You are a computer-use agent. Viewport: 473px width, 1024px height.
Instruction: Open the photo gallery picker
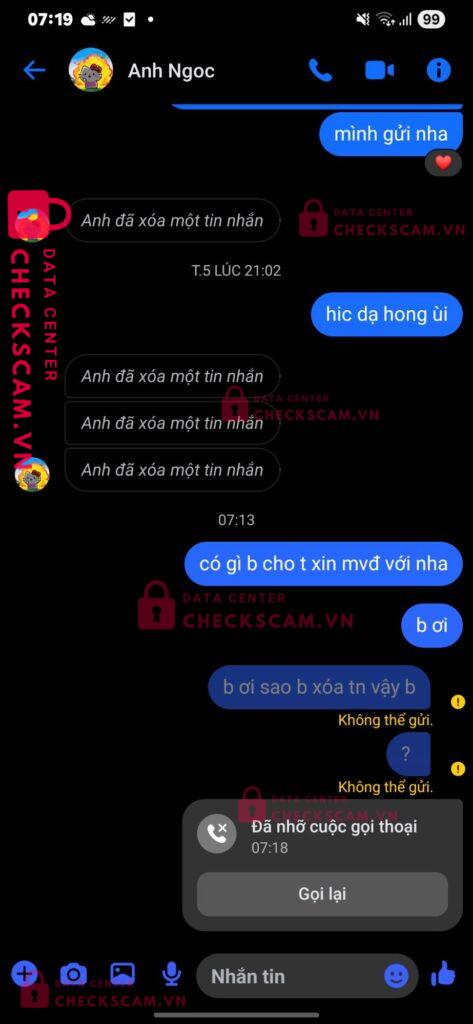click(x=122, y=974)
